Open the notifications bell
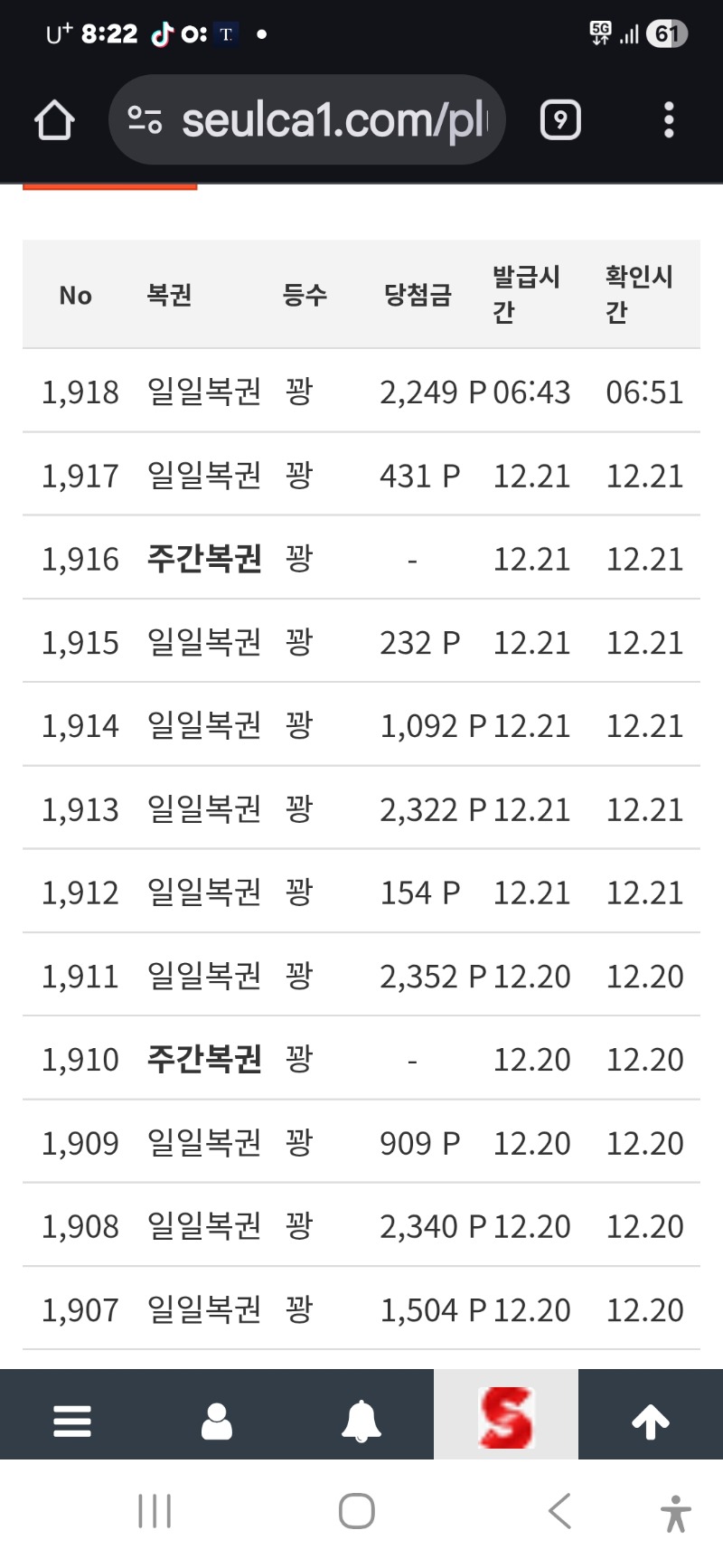 click(361, 1421)
